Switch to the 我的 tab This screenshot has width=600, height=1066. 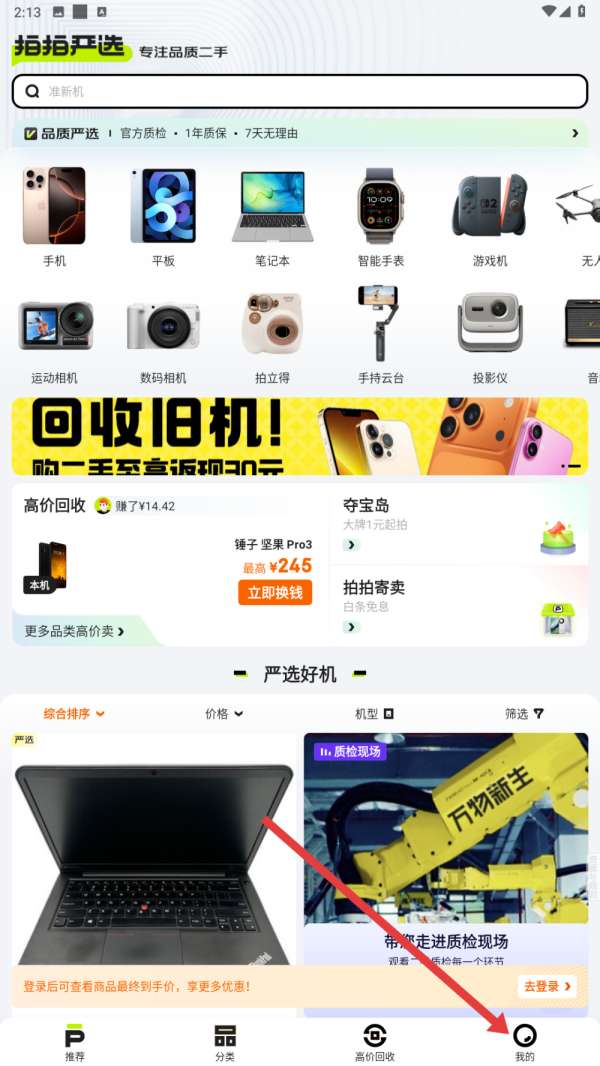pos(524,1042)
